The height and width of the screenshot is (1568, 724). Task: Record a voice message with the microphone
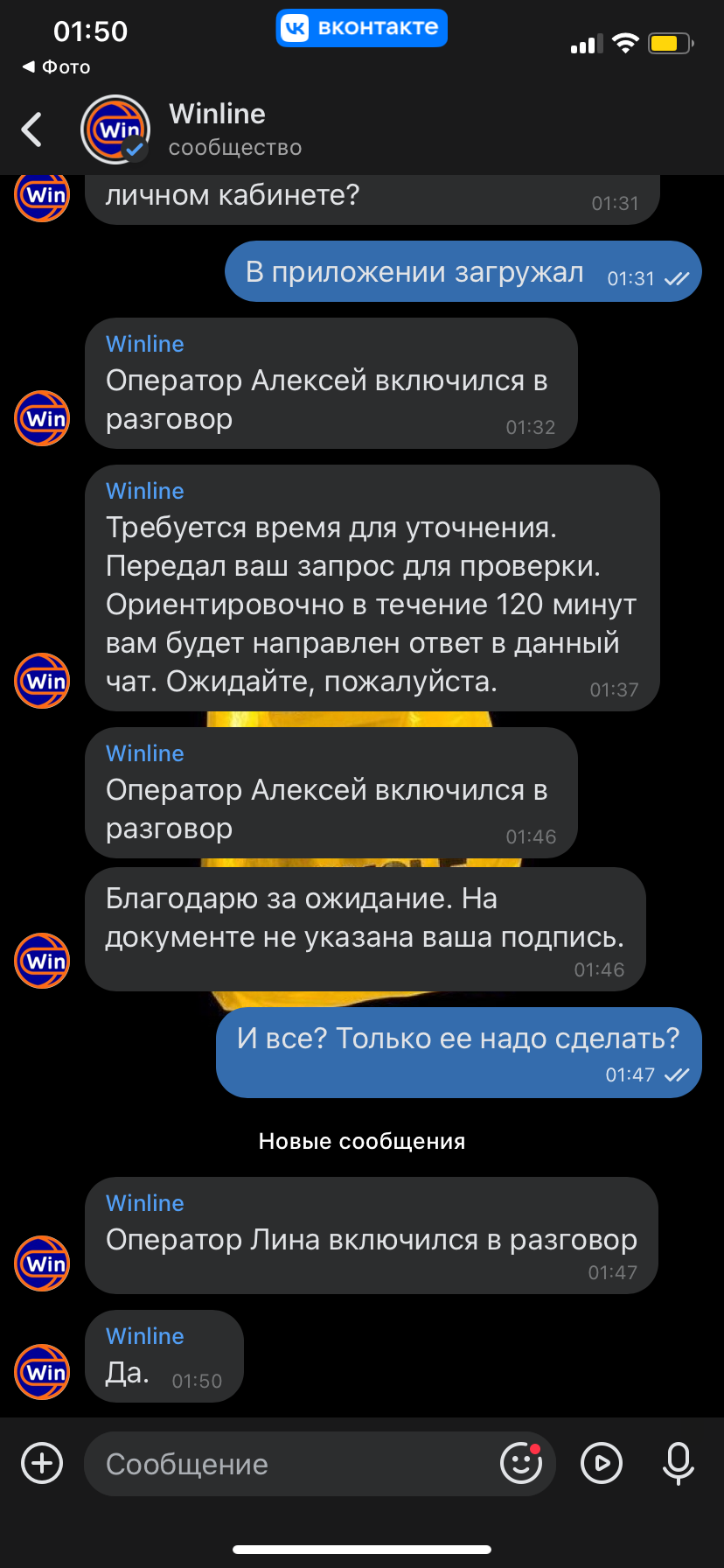678,1463
